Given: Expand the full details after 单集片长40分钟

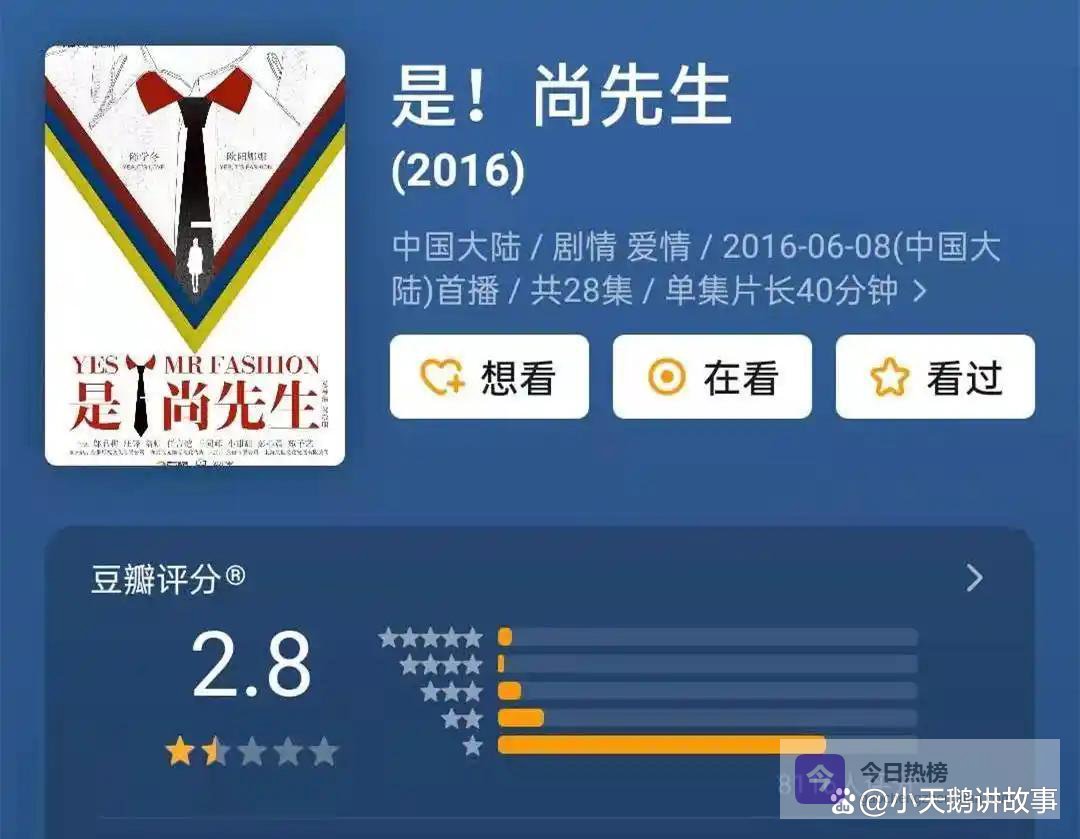Looking at the screenshot, I should pyautogui.click(x=920, y=291).
